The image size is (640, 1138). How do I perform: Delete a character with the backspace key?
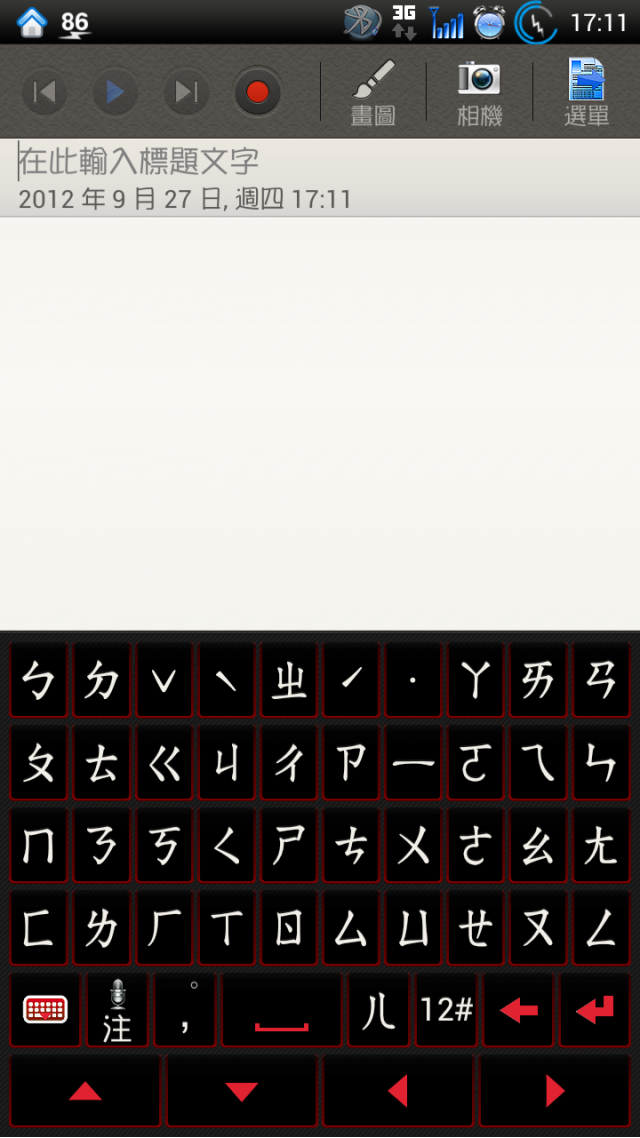(518, 1010)
